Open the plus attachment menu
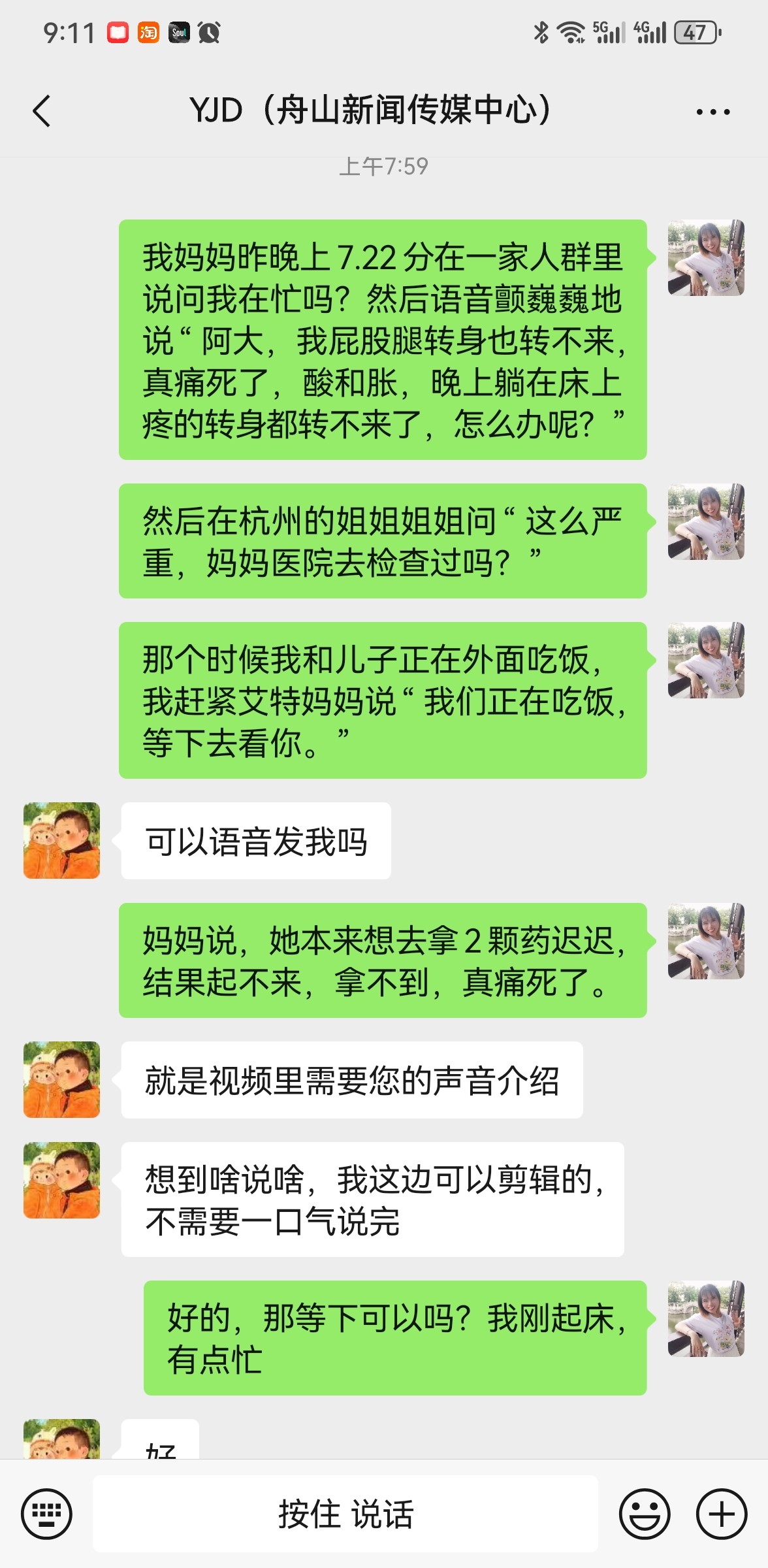 pyautogui.click(x=721, y=1513)
